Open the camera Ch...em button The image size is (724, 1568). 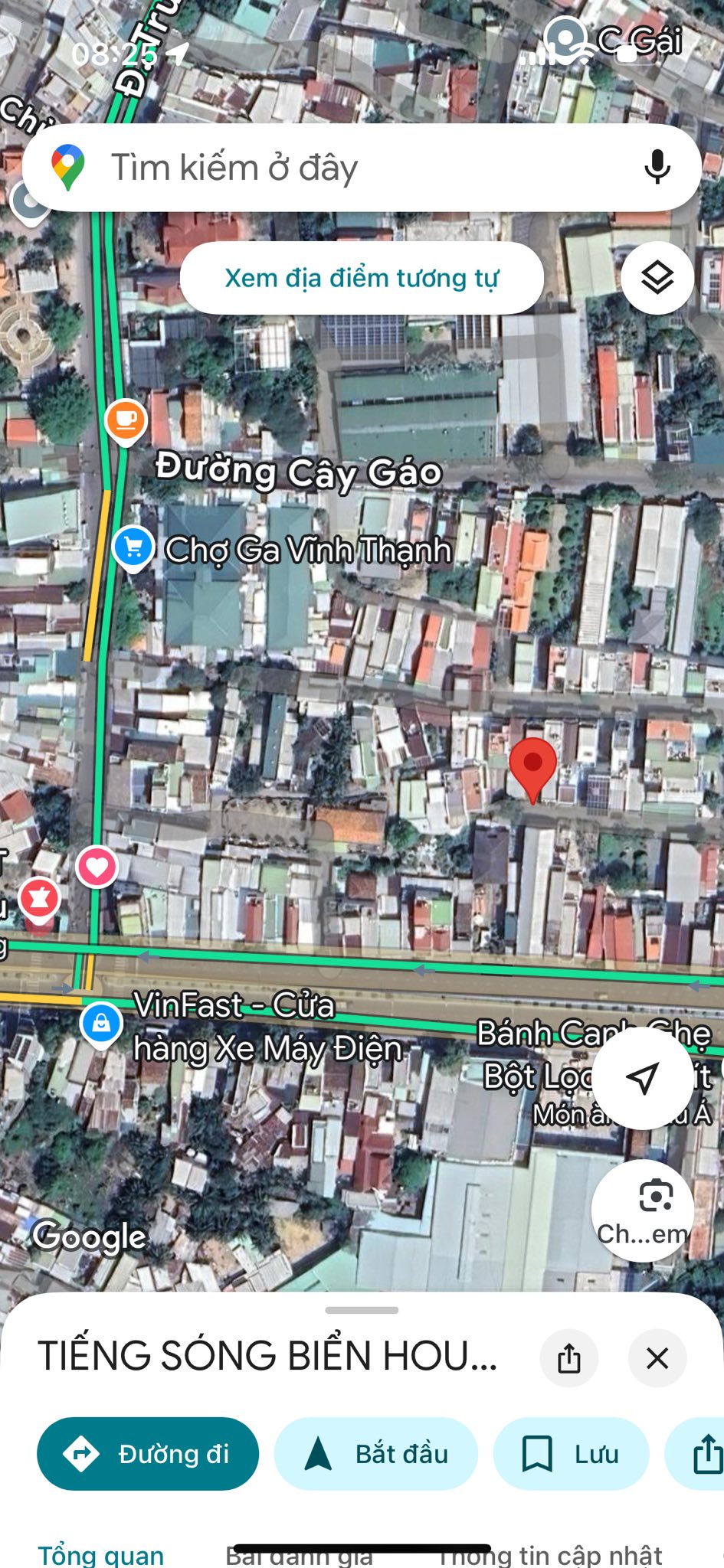pos(642,1210)
